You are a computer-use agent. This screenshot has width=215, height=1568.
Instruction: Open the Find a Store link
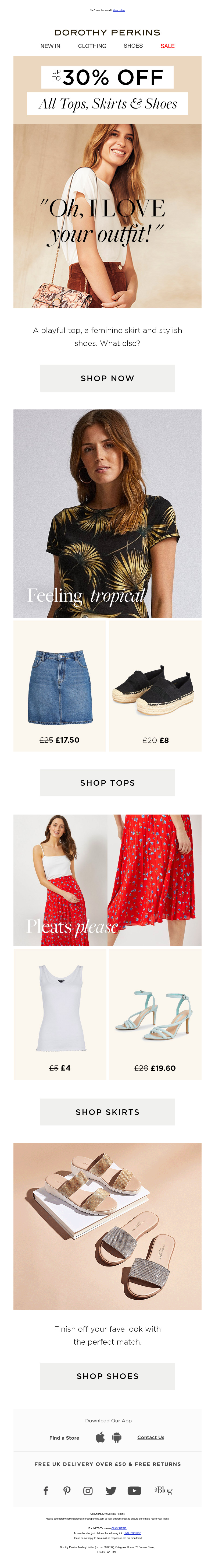click(64, 1438)
